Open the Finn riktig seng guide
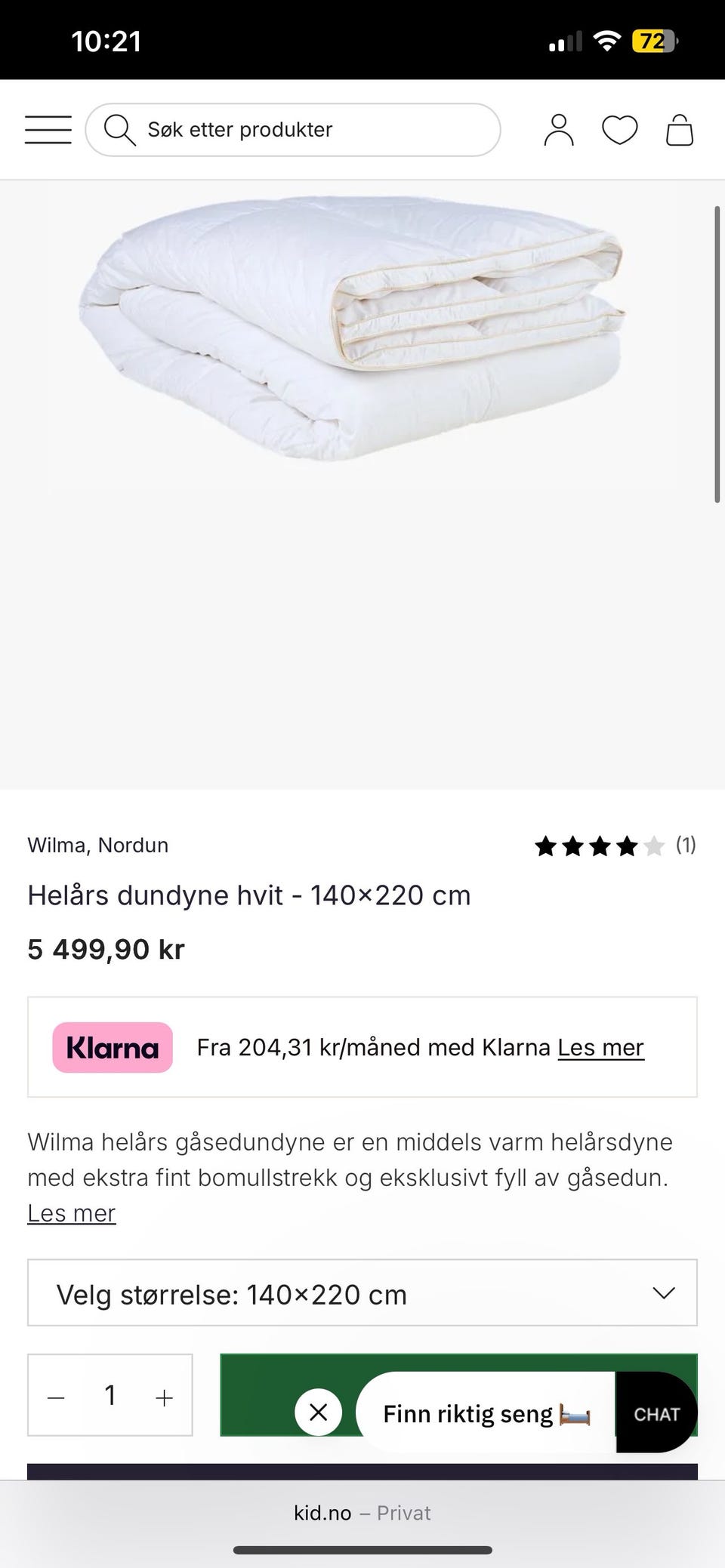 click(485, 1413)
